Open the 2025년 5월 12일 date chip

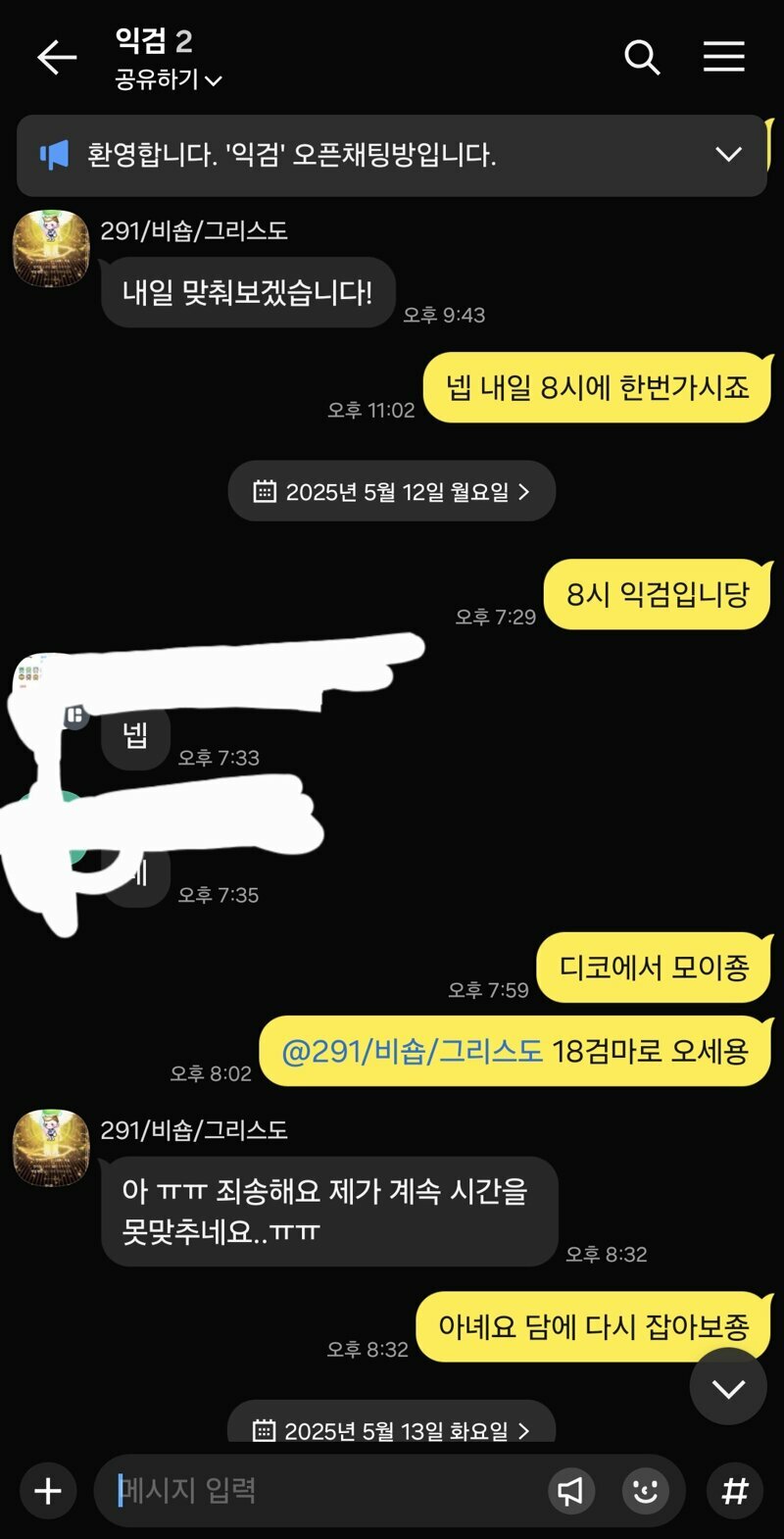pyautogui.click(x=391, y=491)
